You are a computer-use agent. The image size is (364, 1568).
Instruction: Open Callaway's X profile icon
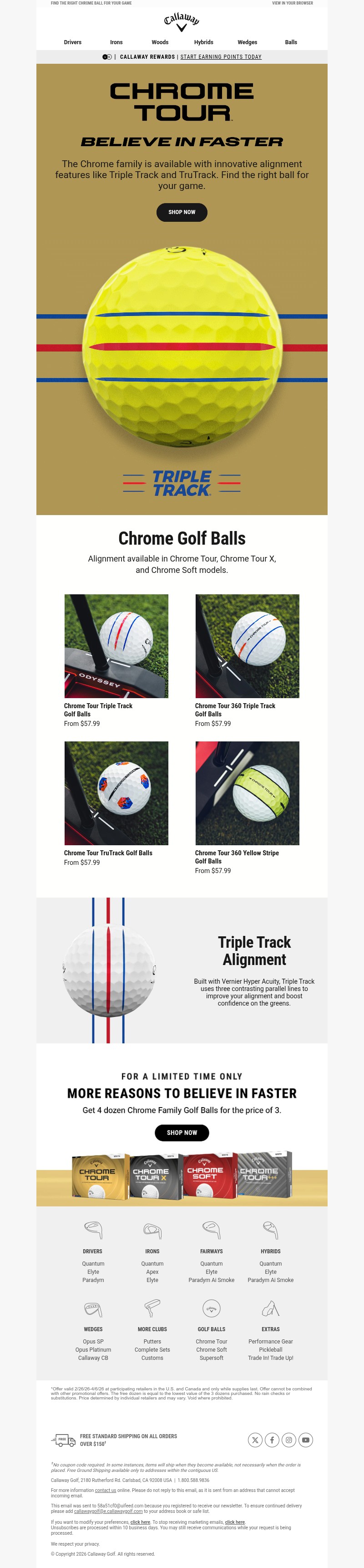(x=255, y=1440)
